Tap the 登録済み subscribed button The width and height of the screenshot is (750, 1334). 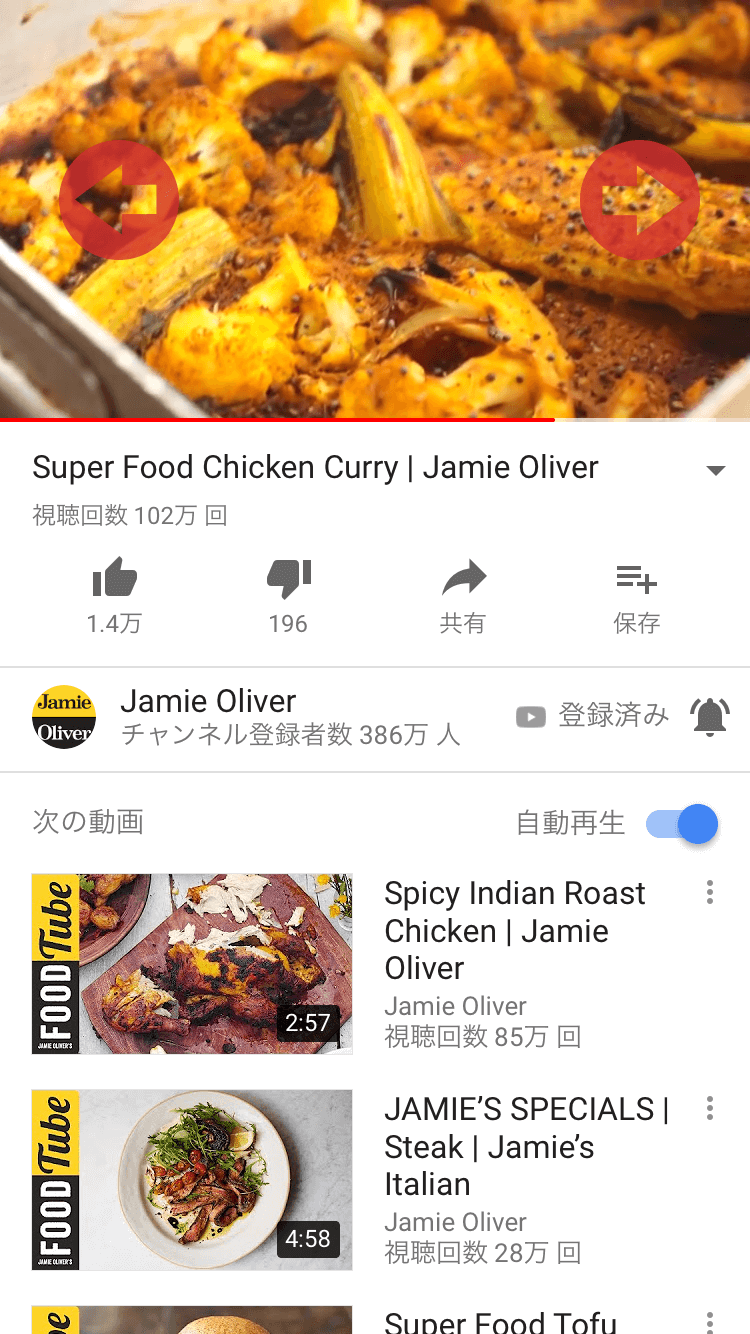pos(592,716)
